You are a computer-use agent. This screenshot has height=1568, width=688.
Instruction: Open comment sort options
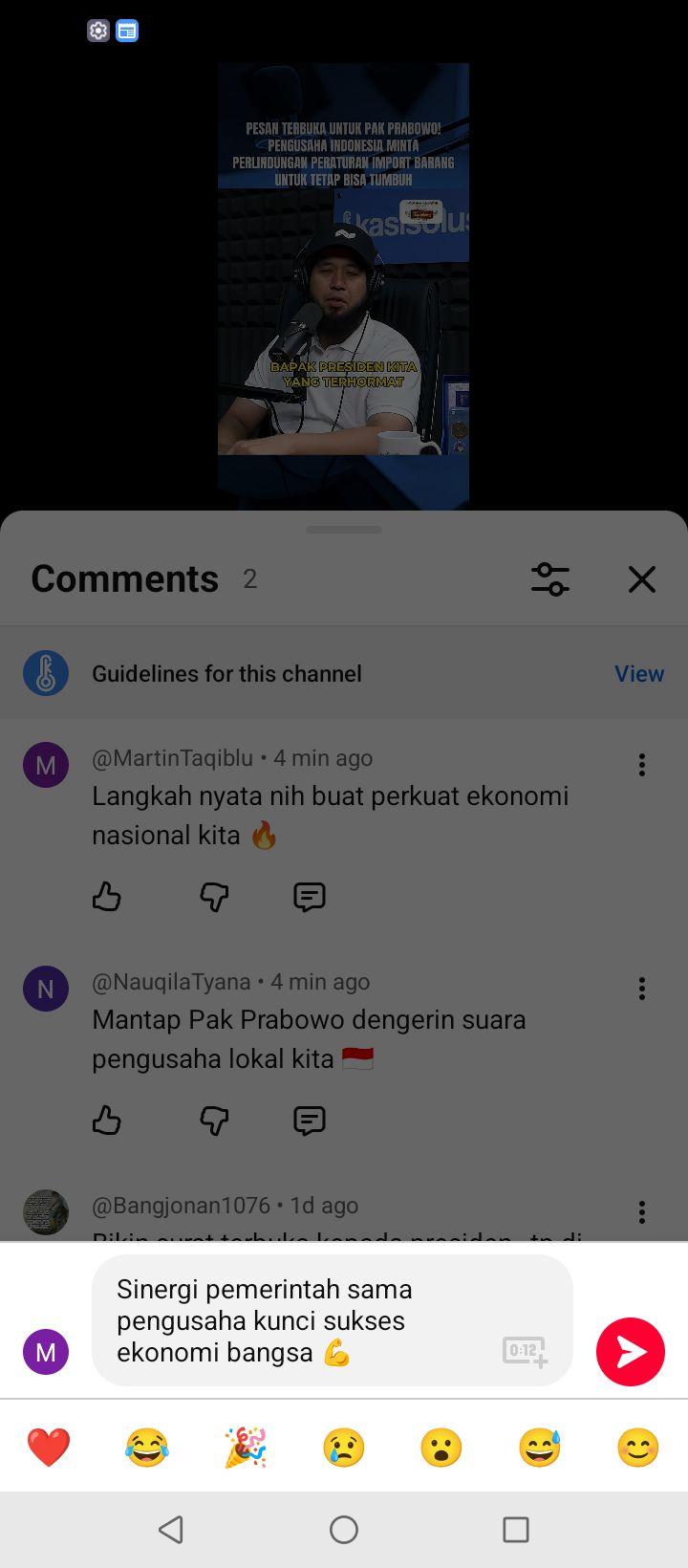click(550, 578)
